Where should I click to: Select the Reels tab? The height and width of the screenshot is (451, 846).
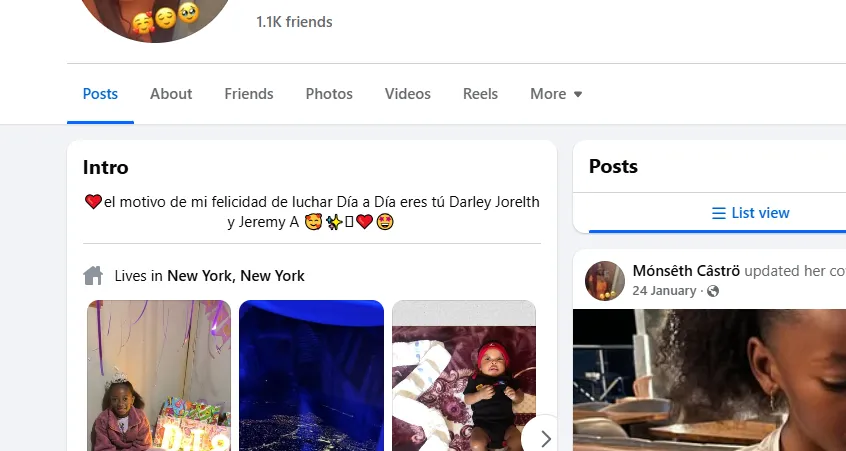tap(480, 94)
